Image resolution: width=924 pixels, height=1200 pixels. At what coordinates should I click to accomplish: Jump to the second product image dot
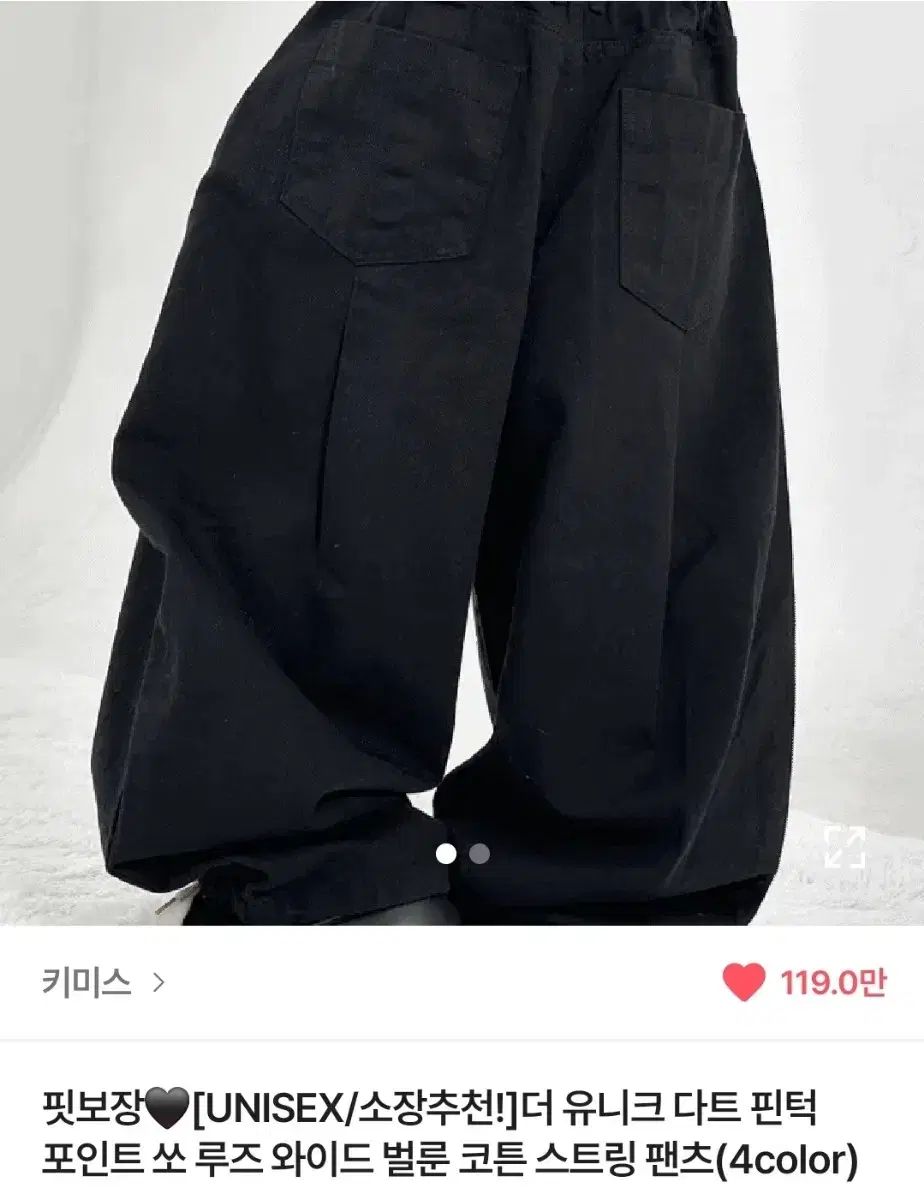pos(480,853)
